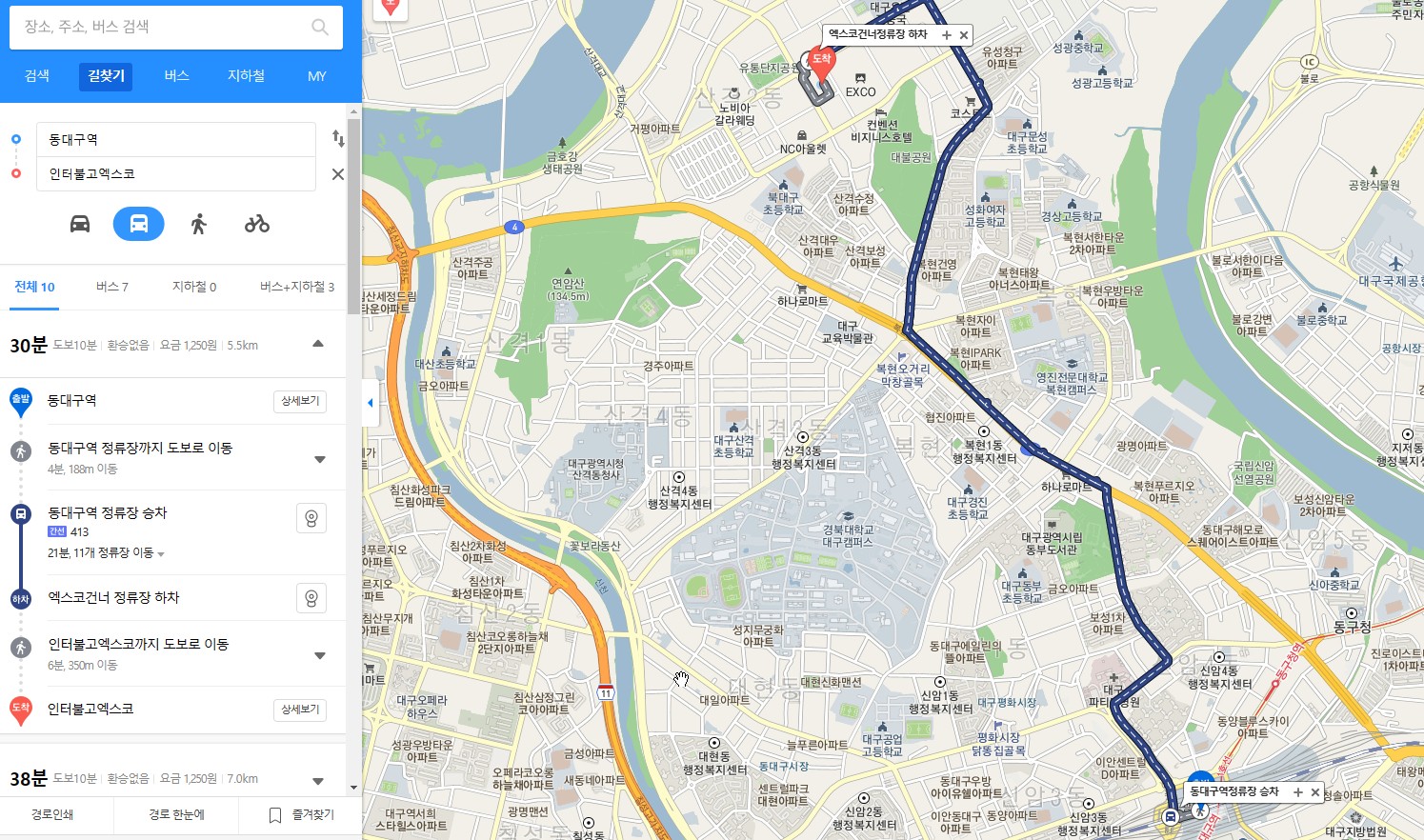
Task: Select walking directions mode
Action: (198, 224)
